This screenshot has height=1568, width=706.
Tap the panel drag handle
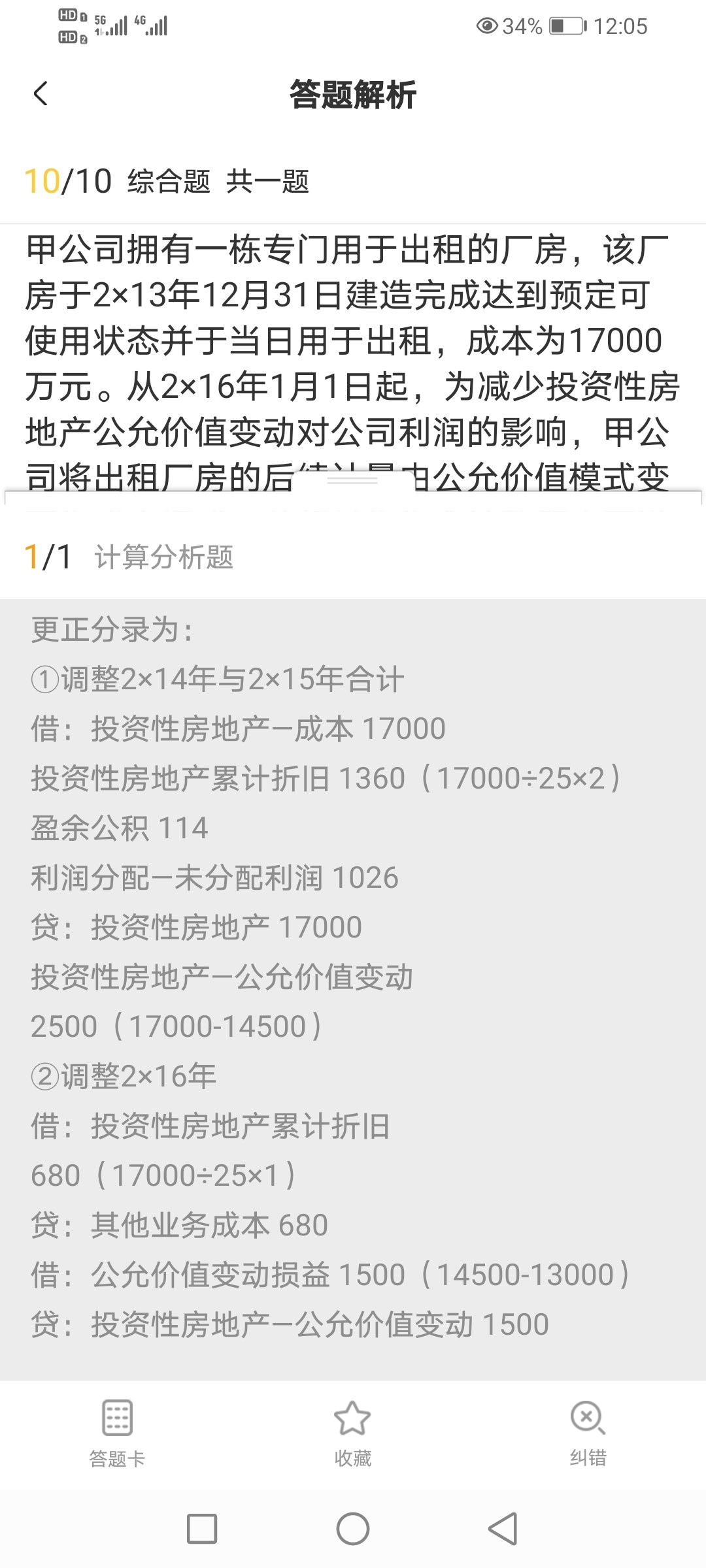click(x=352, y=480)
